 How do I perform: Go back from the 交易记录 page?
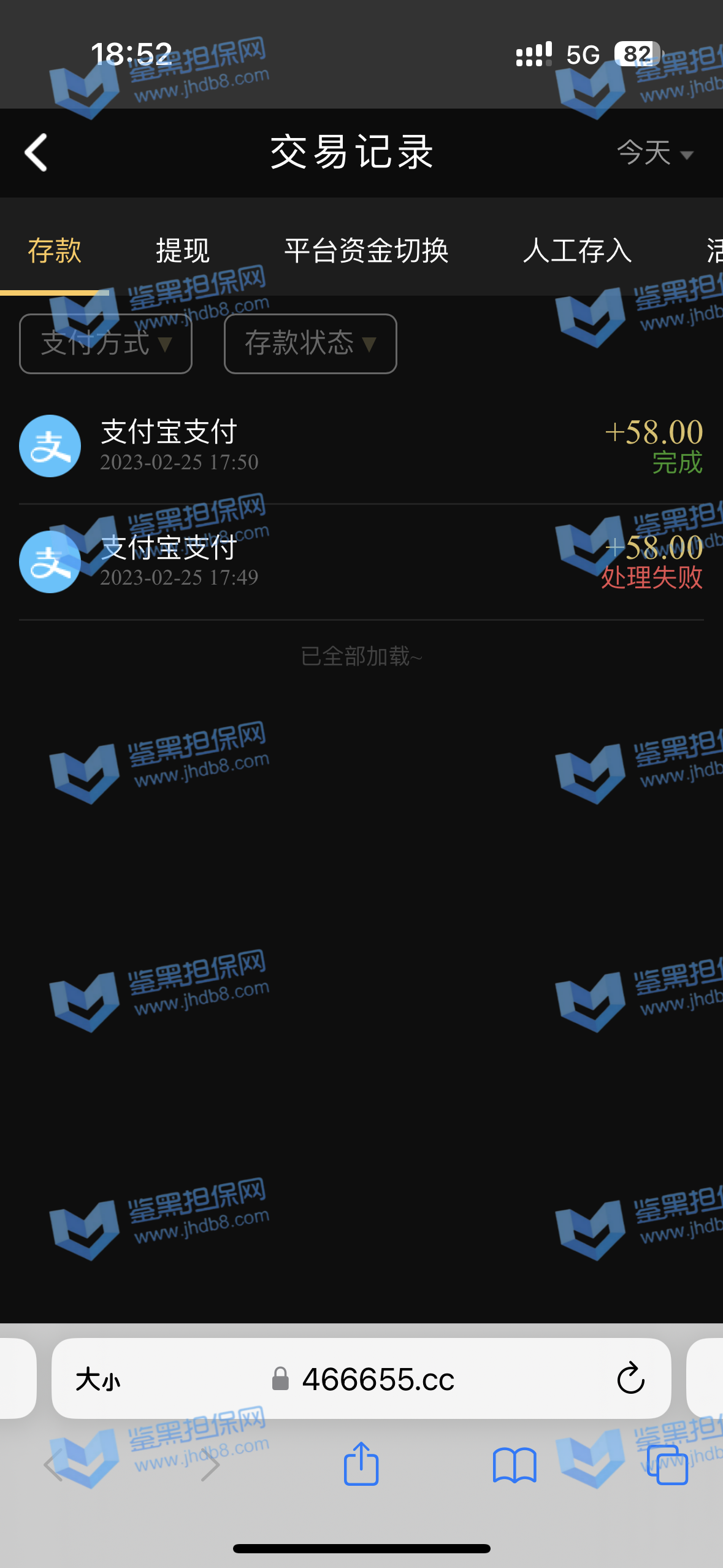36,152
